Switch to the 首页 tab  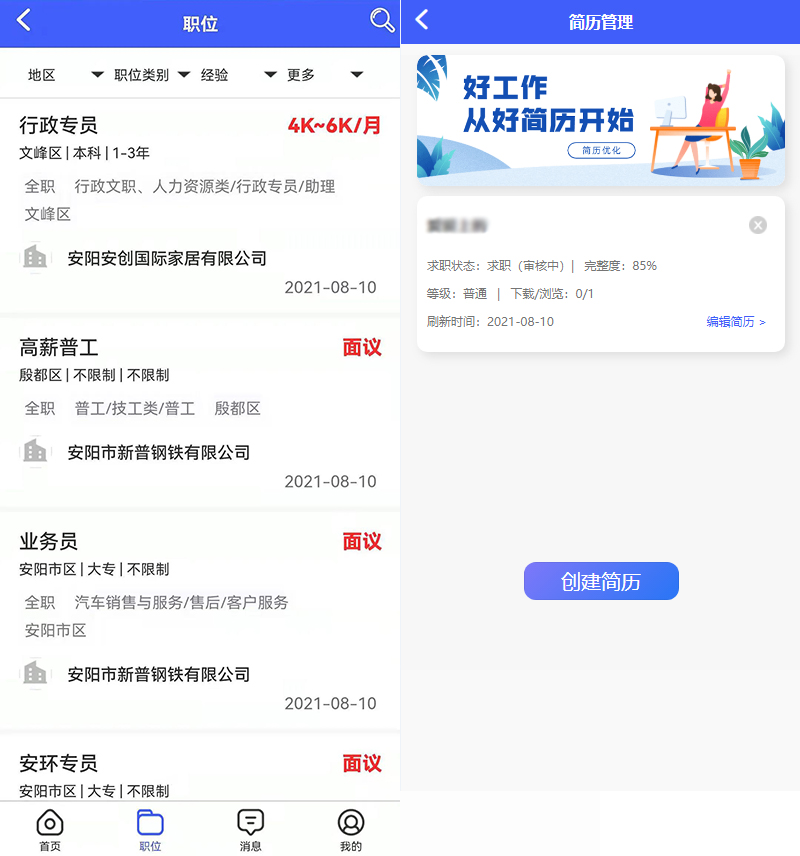[x=50, y=830]
